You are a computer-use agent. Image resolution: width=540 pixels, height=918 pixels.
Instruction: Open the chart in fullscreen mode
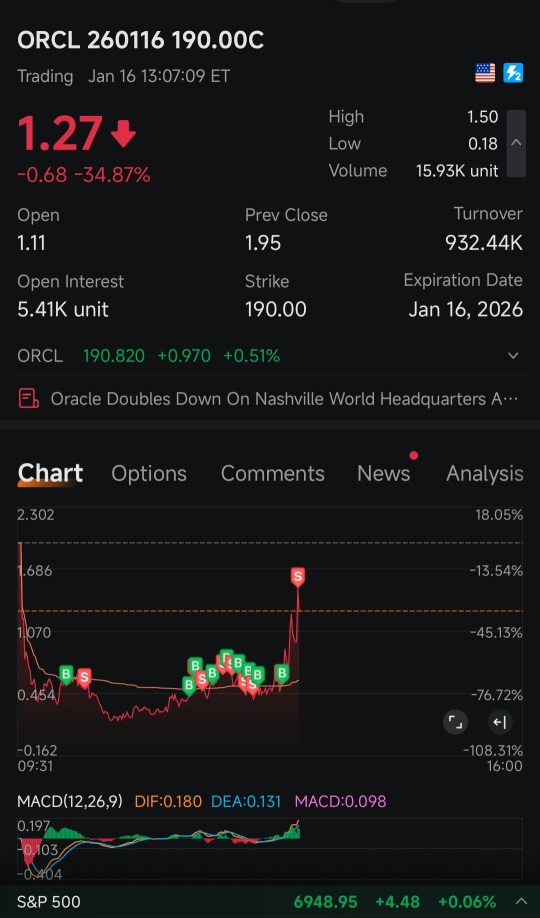pyautogui.click(x=455, y=722)
